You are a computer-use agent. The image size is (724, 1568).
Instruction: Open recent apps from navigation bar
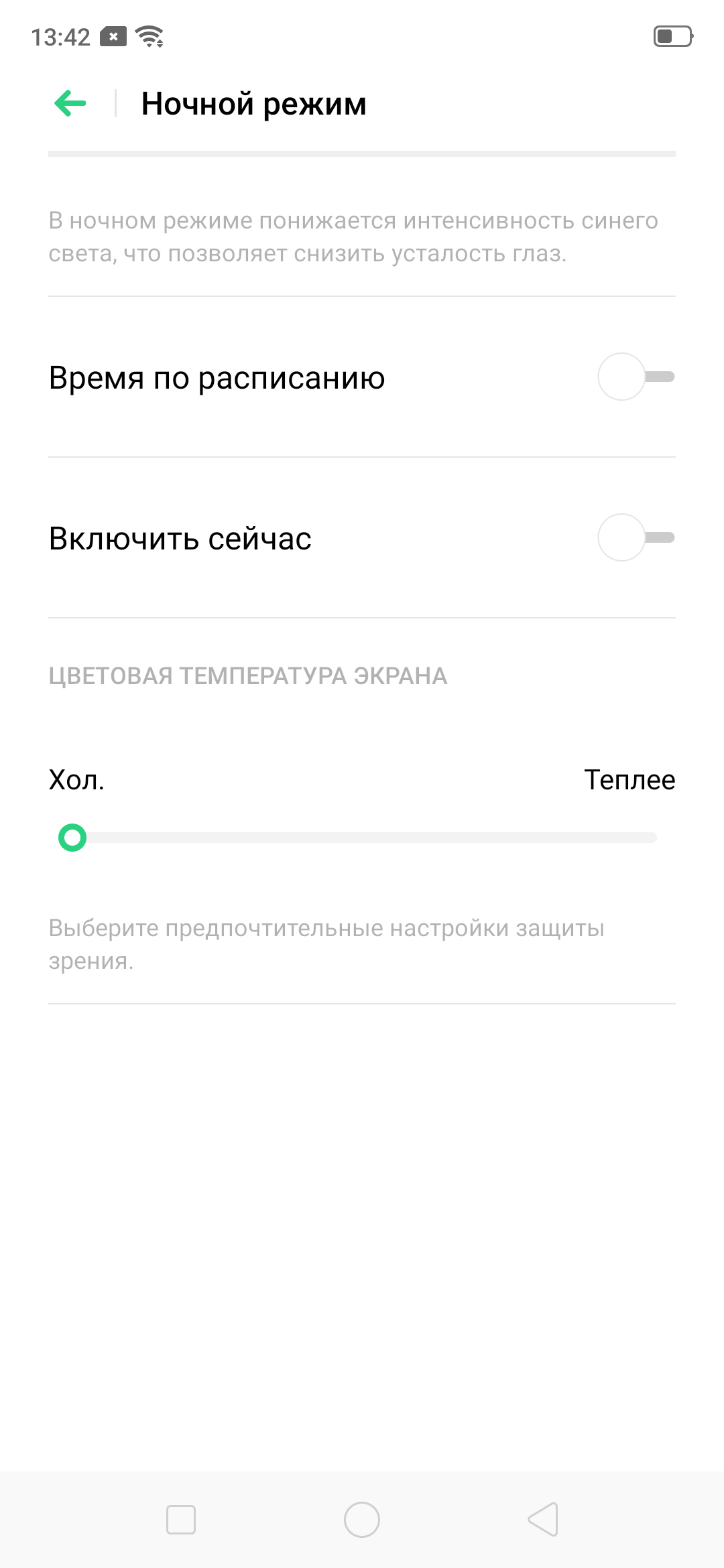click(x=181, y=1520)
